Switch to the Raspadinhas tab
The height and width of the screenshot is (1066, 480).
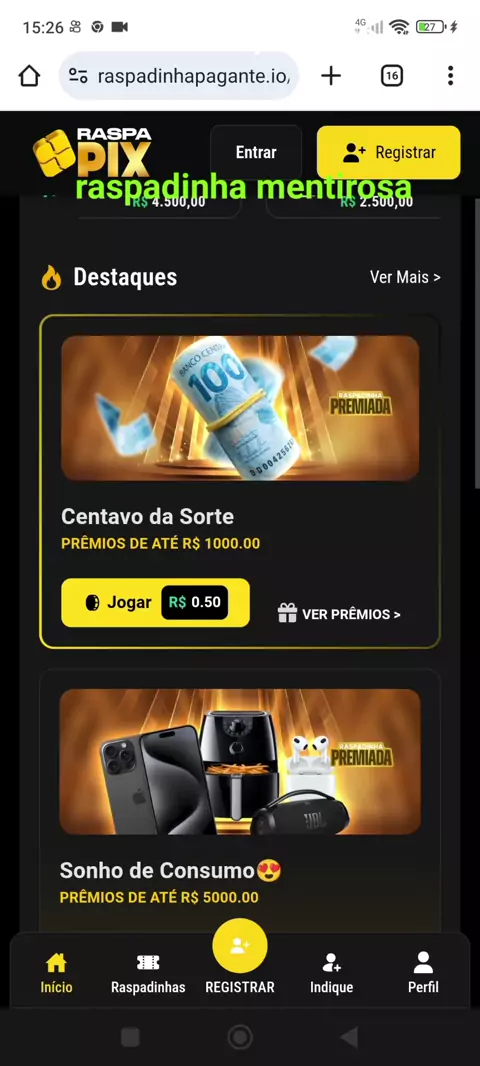[148, 973]
